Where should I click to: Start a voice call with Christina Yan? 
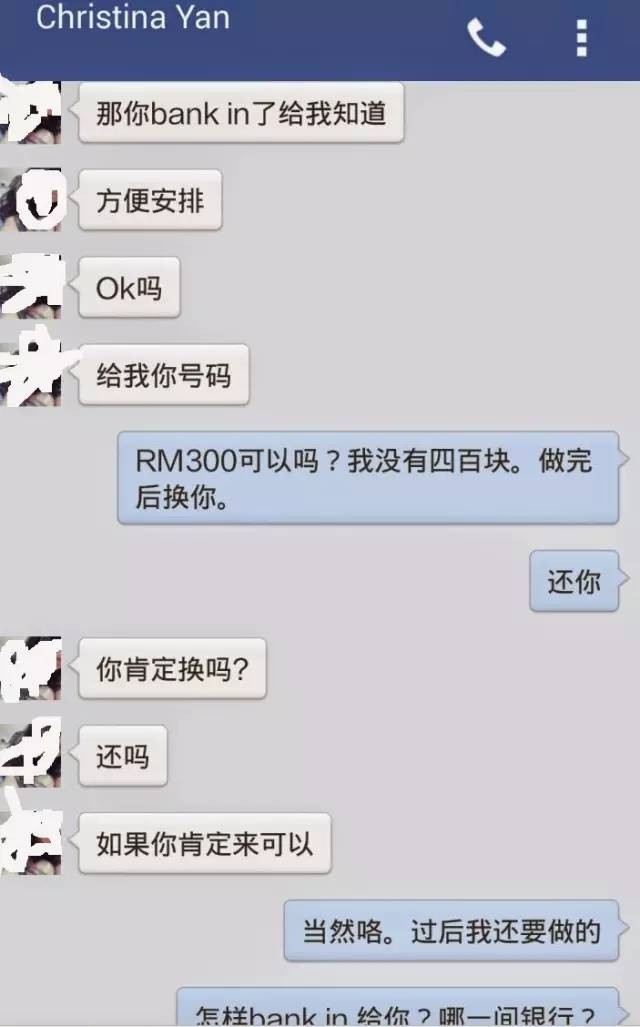pyautogui.click(x=487, y=39)
